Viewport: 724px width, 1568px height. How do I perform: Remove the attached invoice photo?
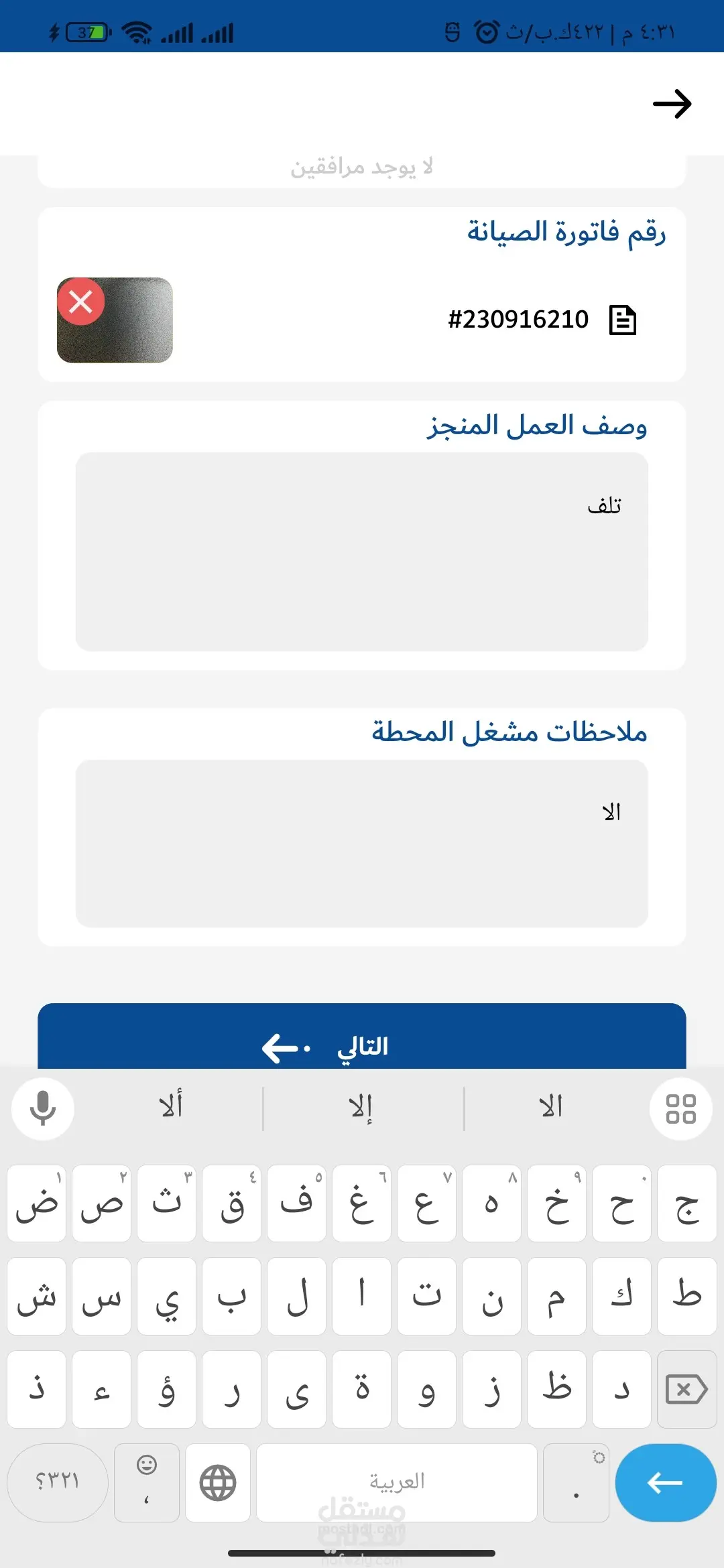pyautogui.click(x=81, y=302)
